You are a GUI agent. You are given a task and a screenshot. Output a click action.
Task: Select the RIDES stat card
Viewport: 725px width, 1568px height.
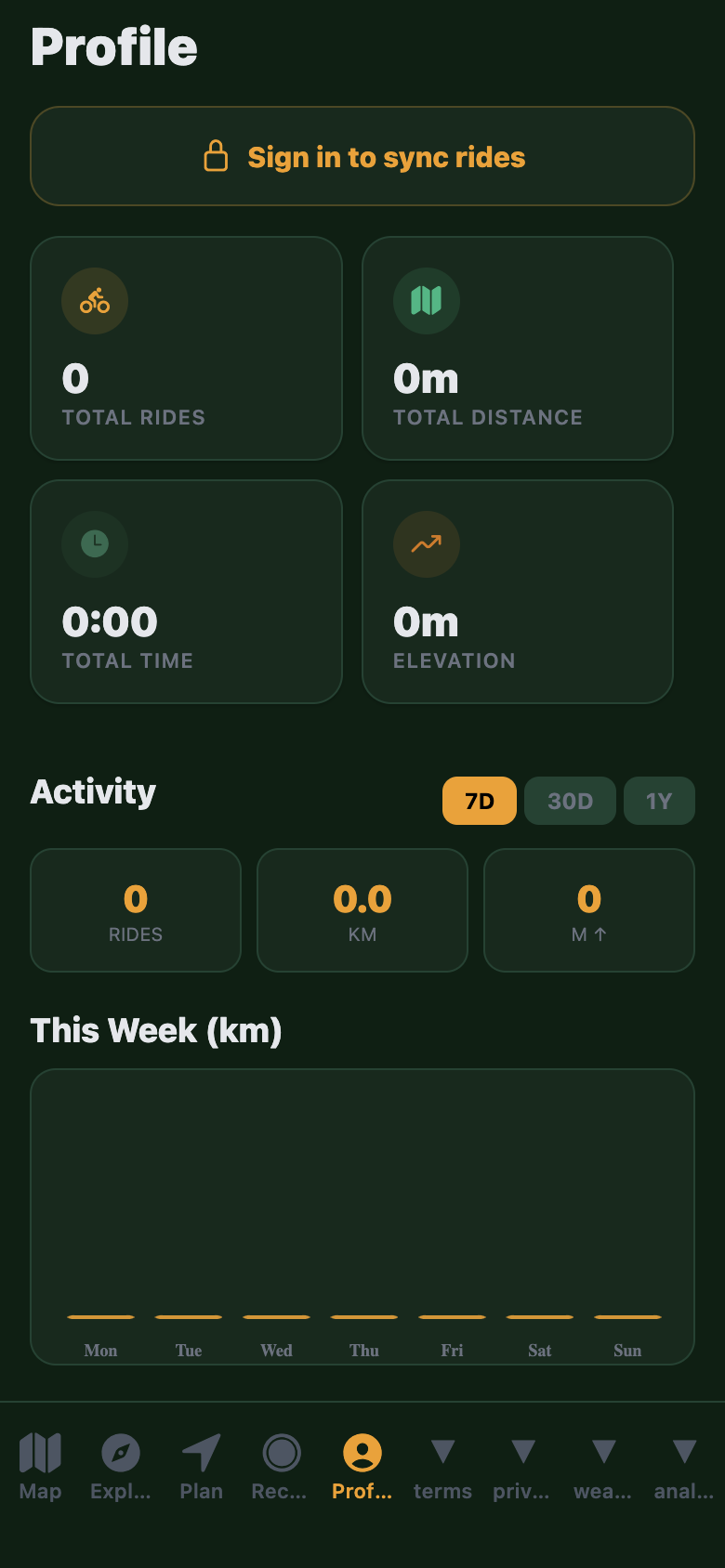coord(136,910)
